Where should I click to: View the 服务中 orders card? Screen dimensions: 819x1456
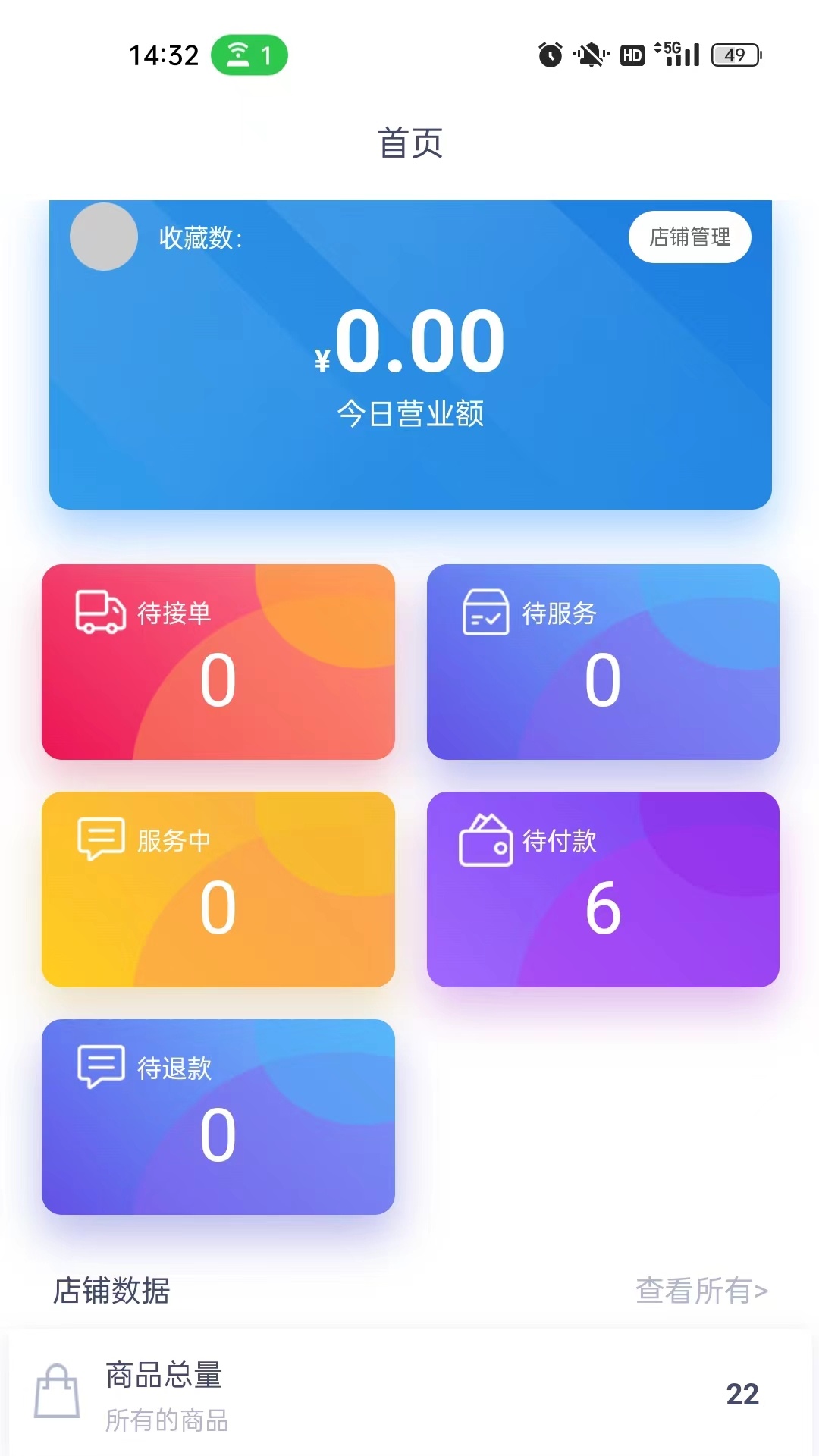point(218,889)
